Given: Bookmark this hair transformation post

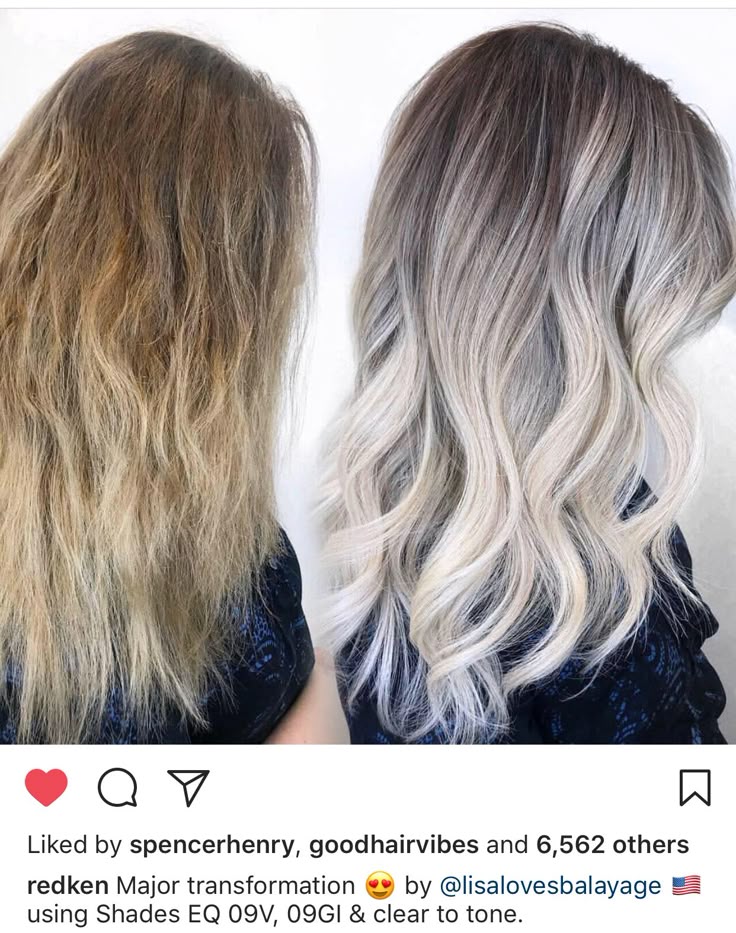Looking at the screenshot, I should pyautogui.click(x=694, y=788).
